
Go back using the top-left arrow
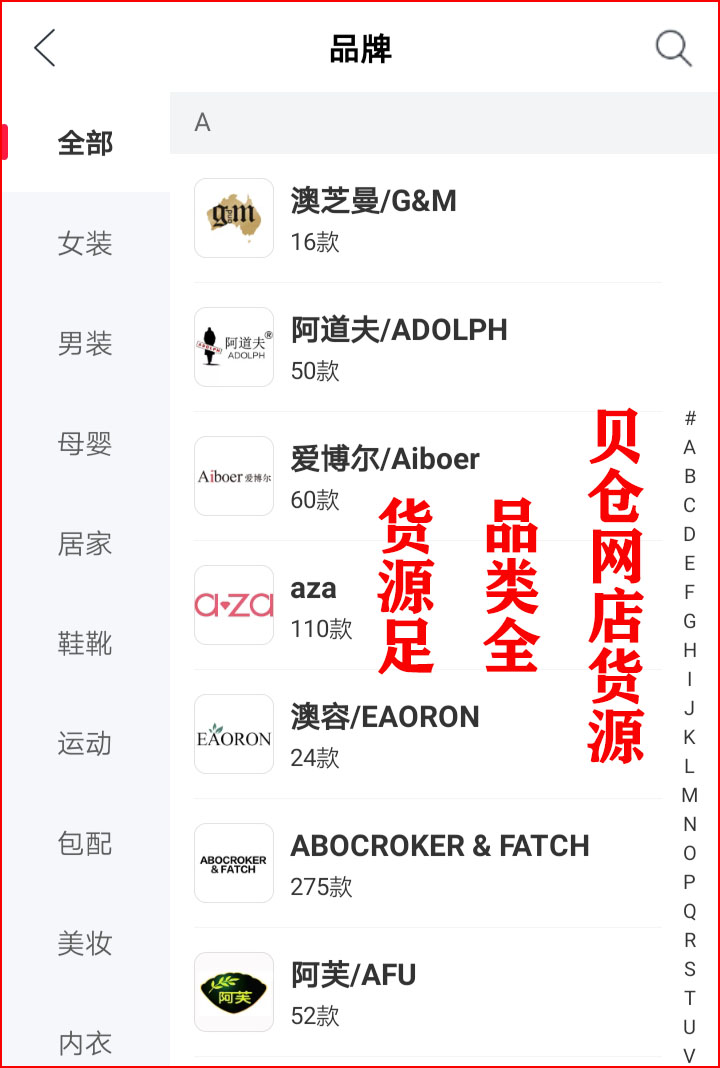[45, 48]
